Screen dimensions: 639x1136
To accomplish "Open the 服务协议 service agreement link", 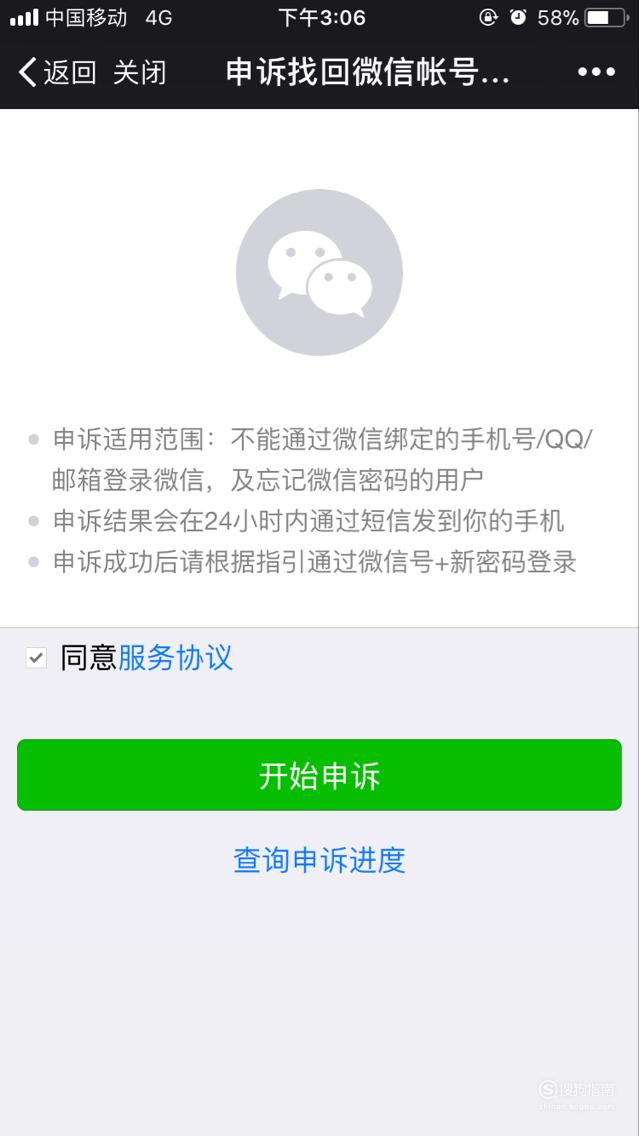I will coord(175,658).
